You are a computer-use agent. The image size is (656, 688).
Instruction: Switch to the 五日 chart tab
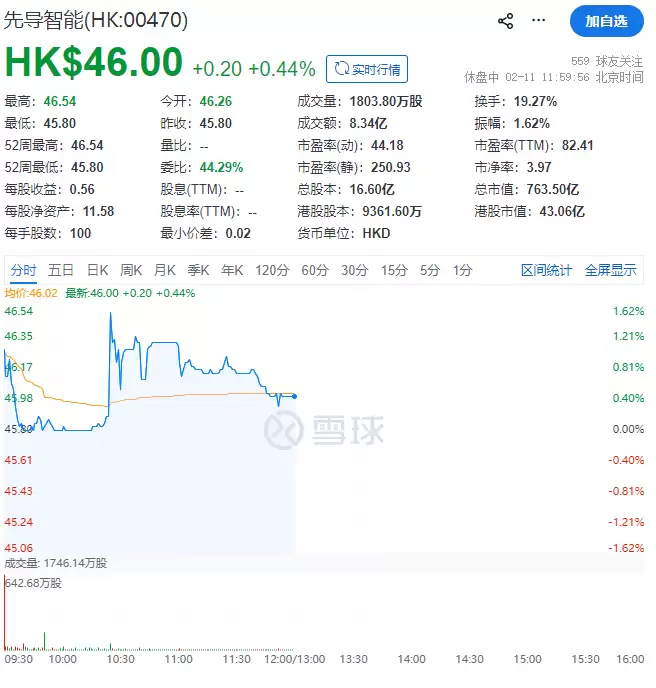coord(61,270)
